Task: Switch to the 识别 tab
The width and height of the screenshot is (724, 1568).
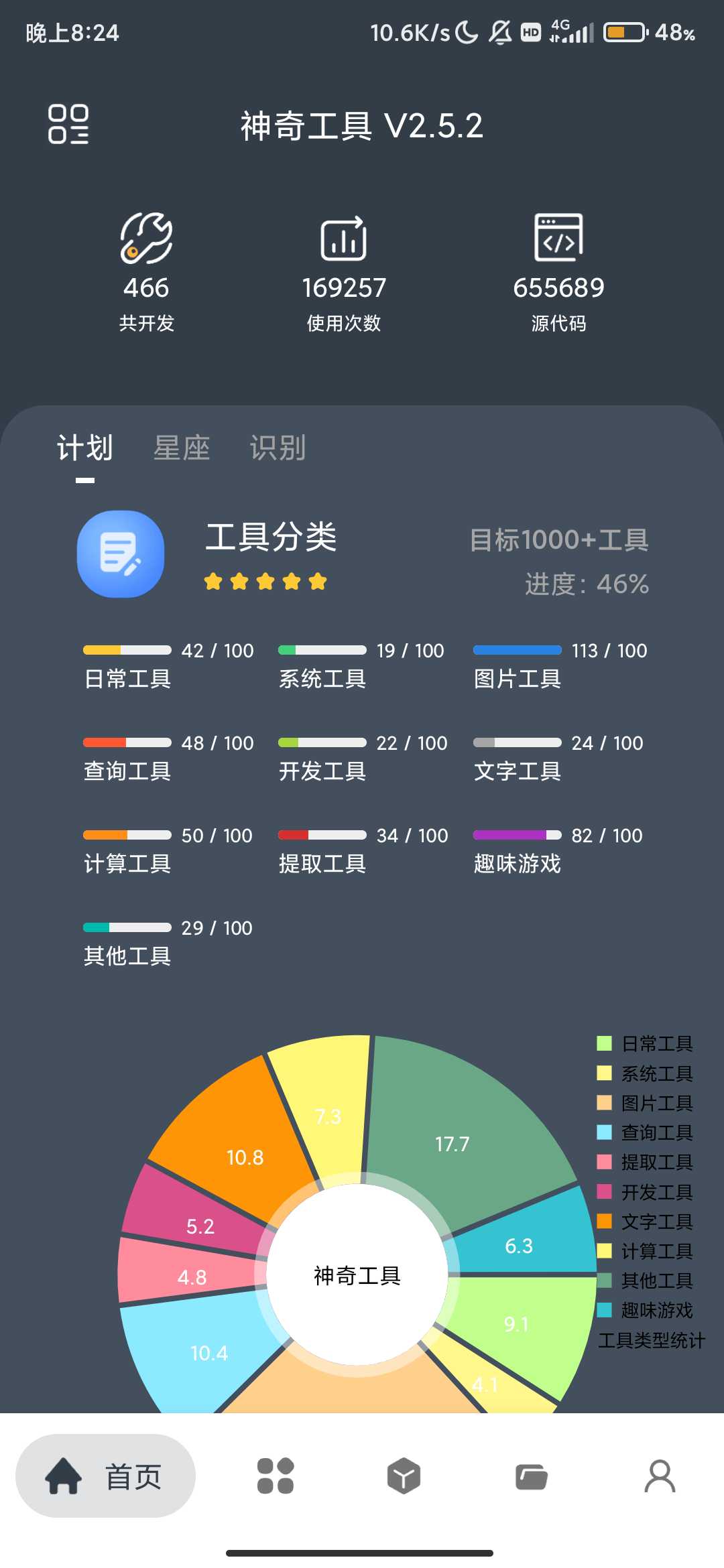Action: point(278,448)
